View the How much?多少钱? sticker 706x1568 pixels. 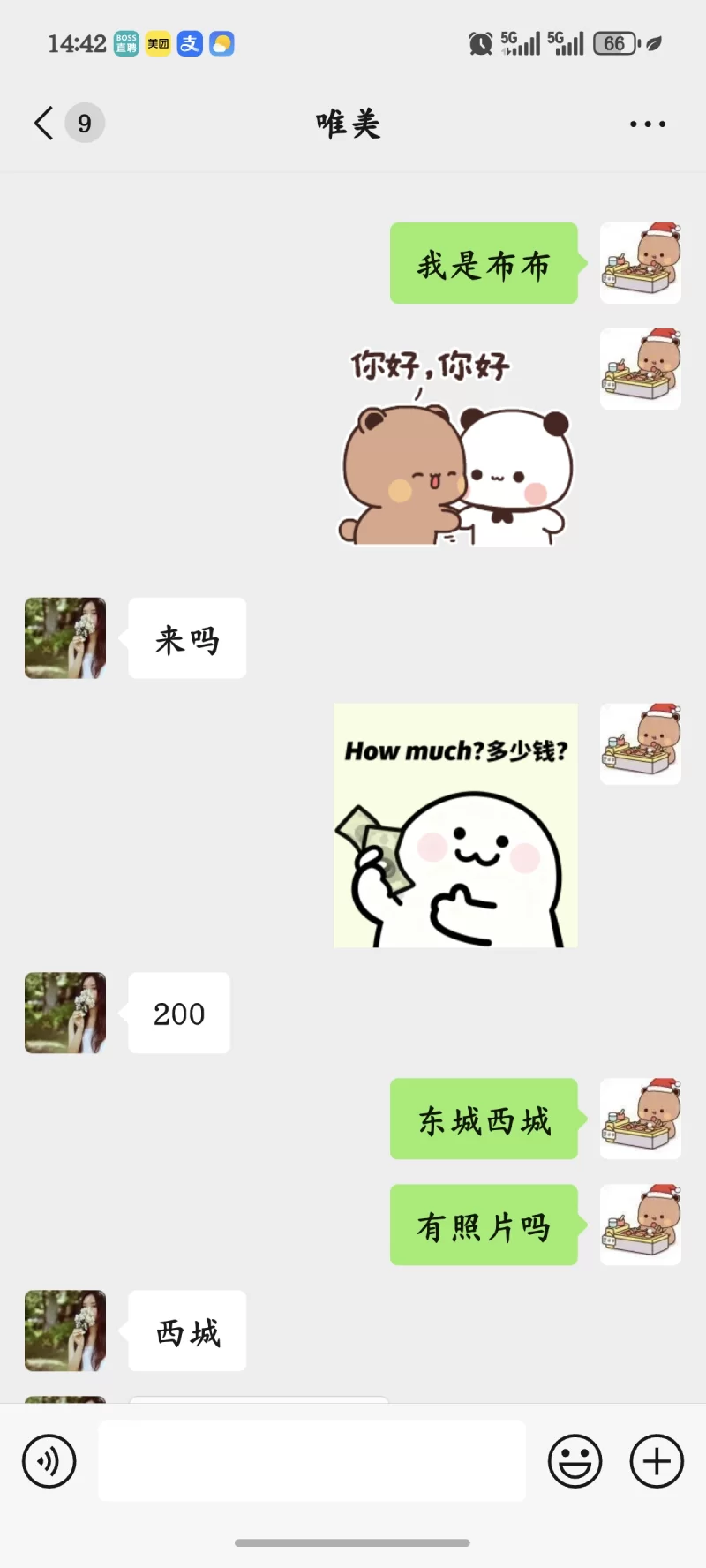tap(455, 825)
